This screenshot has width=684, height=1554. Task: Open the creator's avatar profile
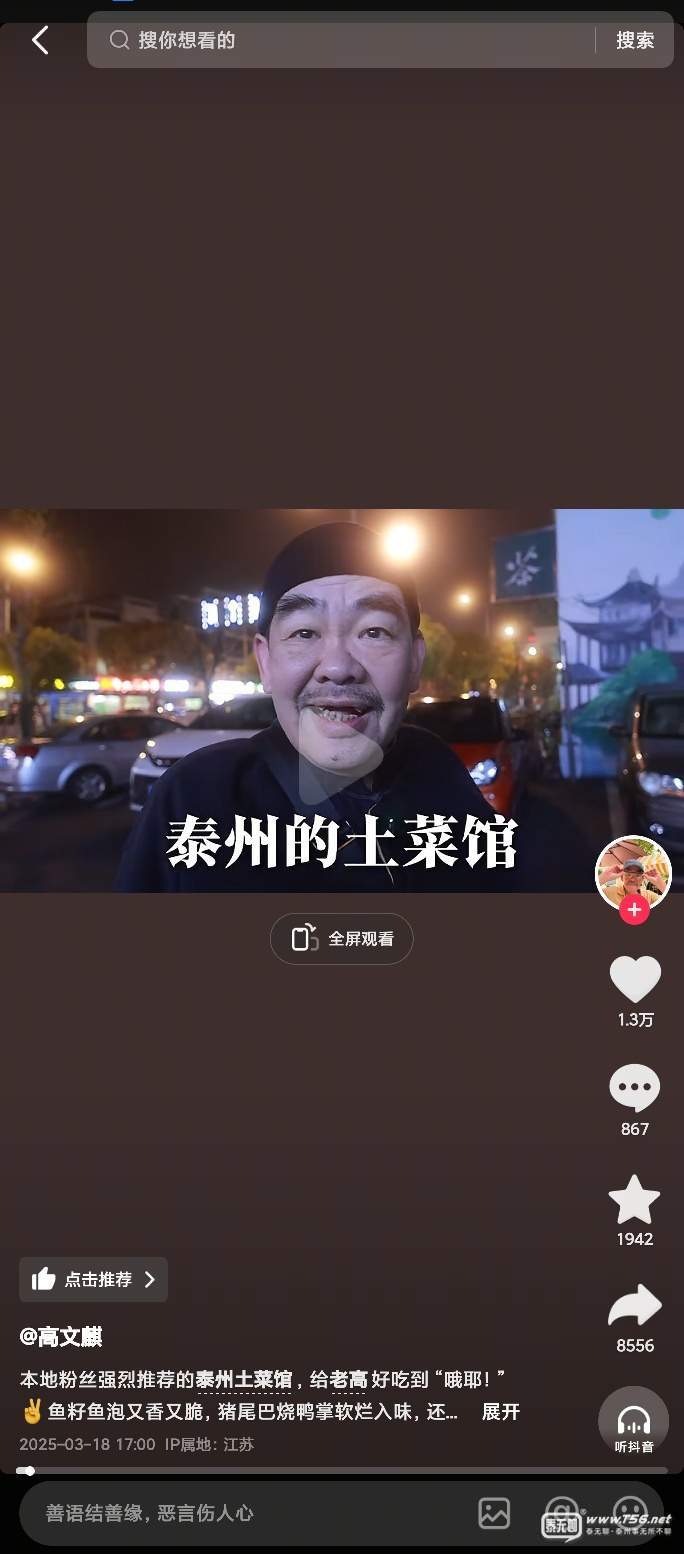[x=633, y=871]
